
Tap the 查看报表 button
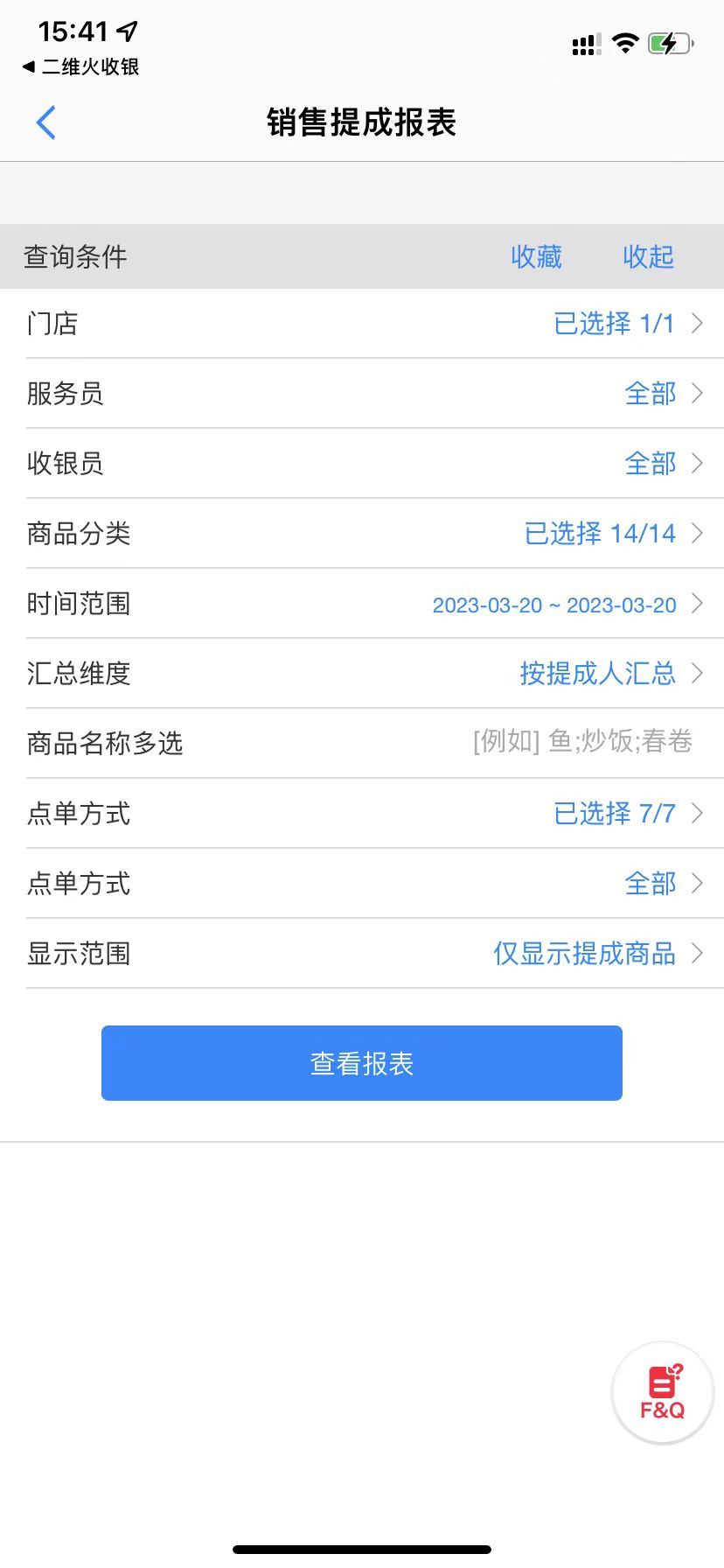361,1063
